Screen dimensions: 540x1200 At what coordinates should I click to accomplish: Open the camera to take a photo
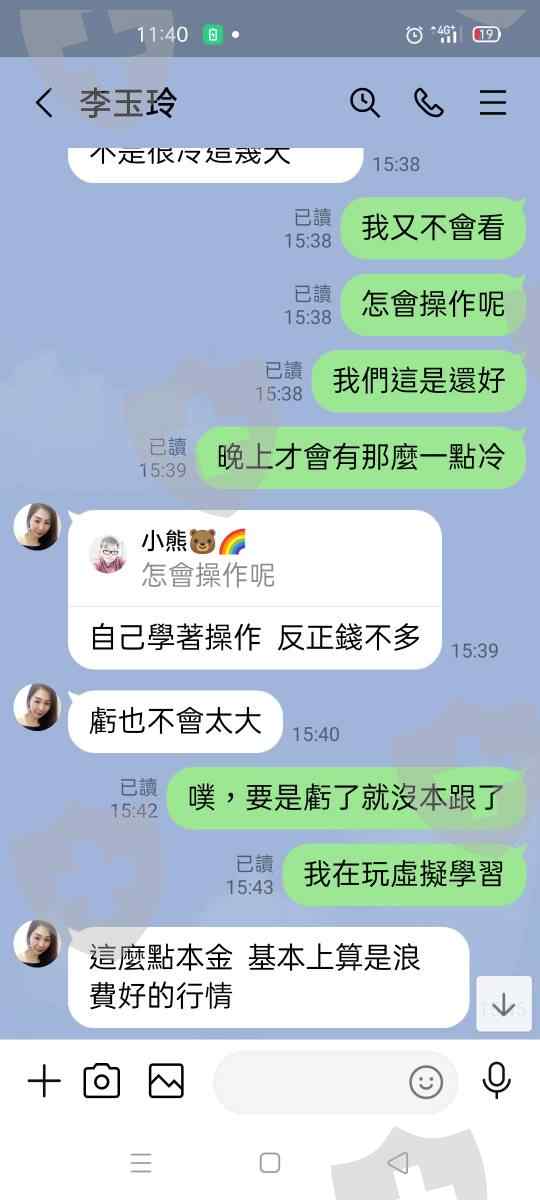[x=102, y=1081]
